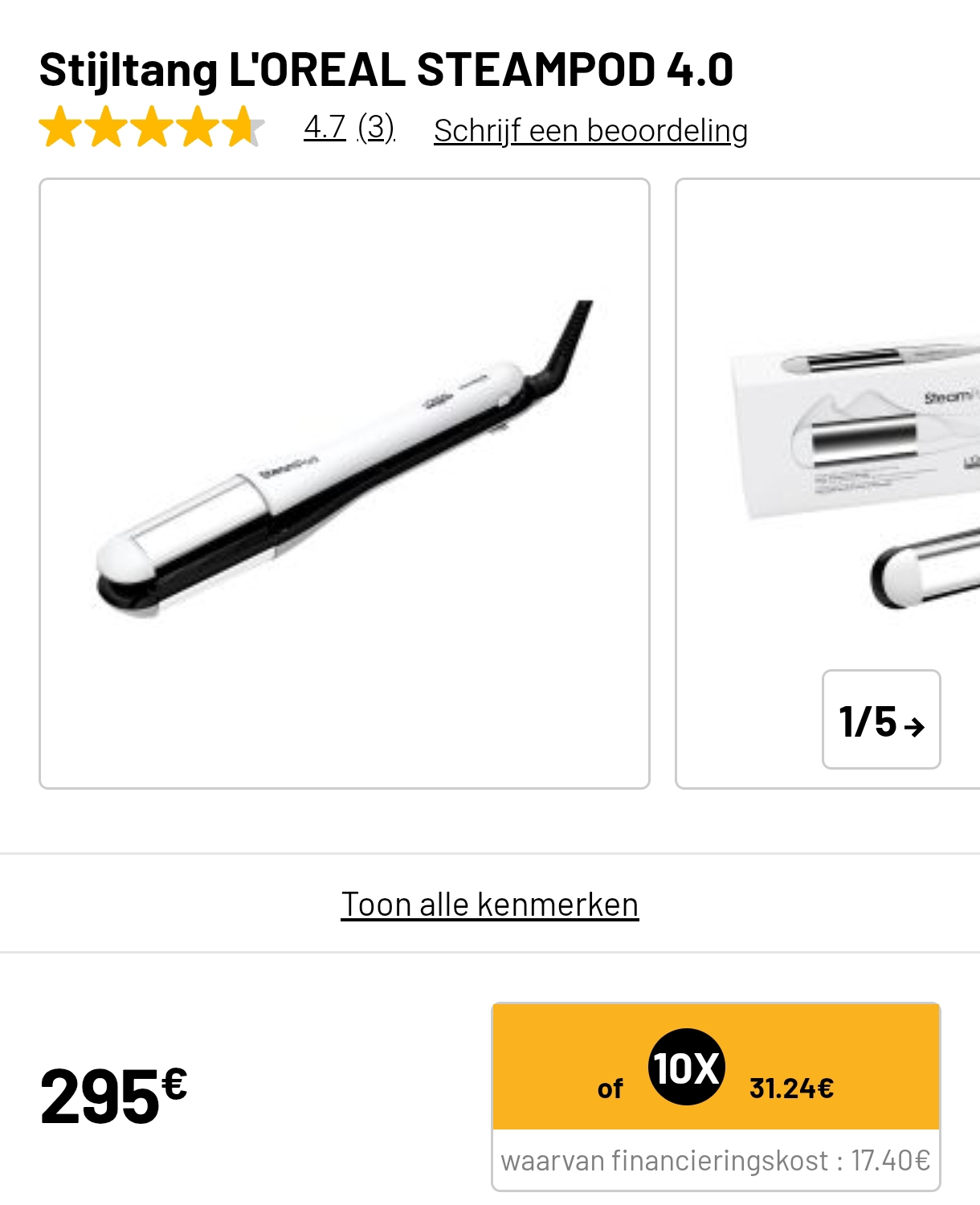The image size is (980, 1205).
Task: Click the product title Stijltang L'OREAL STEAMPOD 4.0
Action: (x=386, y=71)
